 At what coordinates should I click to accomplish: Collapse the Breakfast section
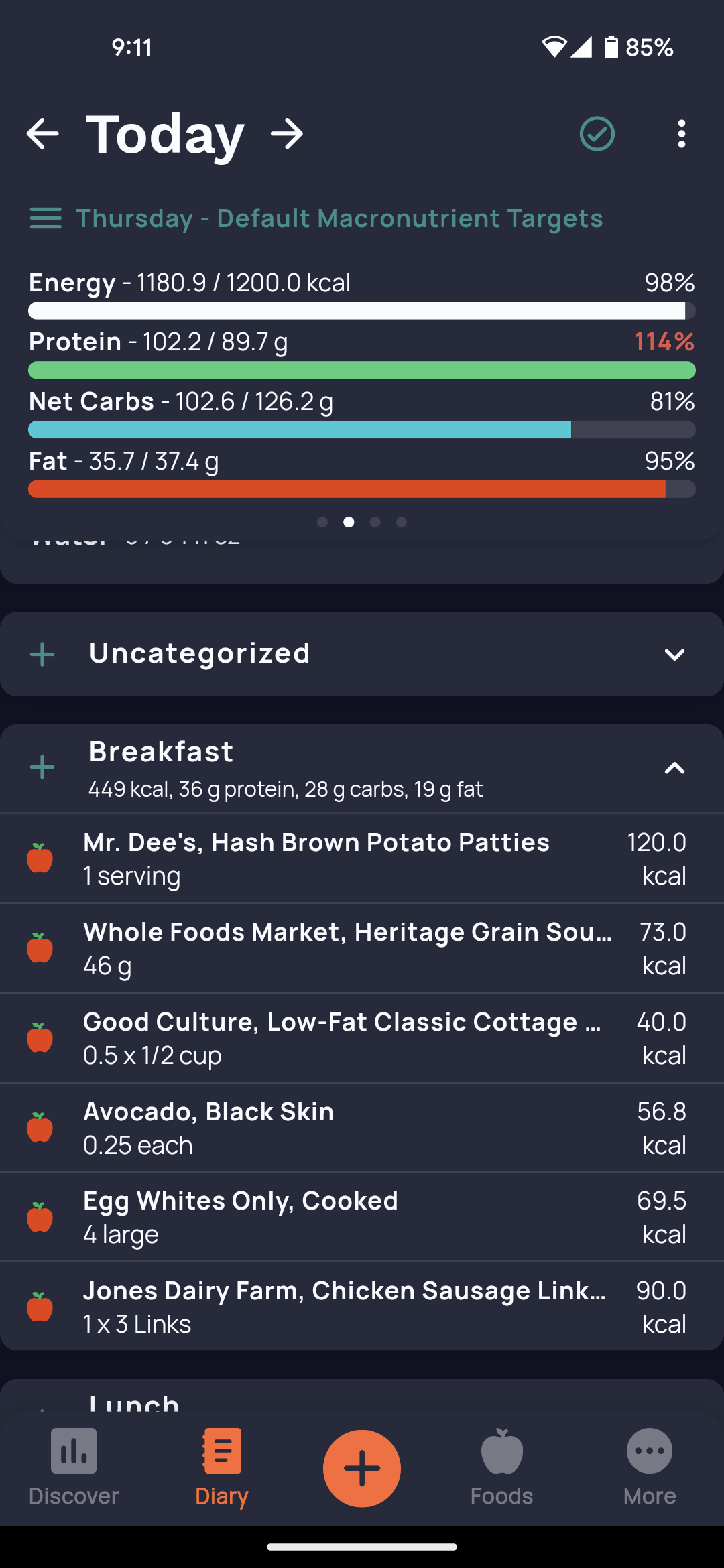(x=674, y=768)
